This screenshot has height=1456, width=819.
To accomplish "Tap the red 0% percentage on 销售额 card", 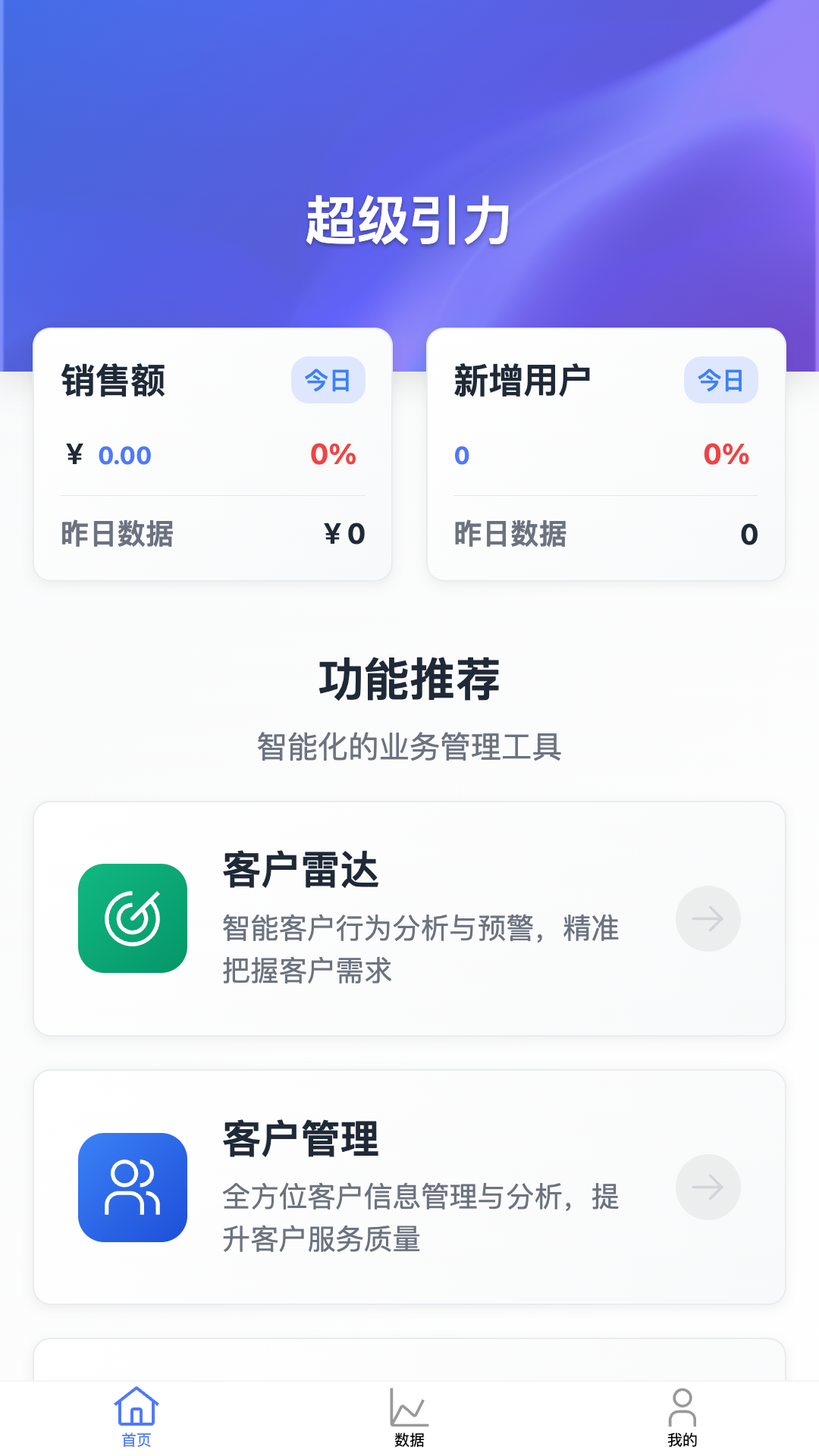I will pos(332,455).
